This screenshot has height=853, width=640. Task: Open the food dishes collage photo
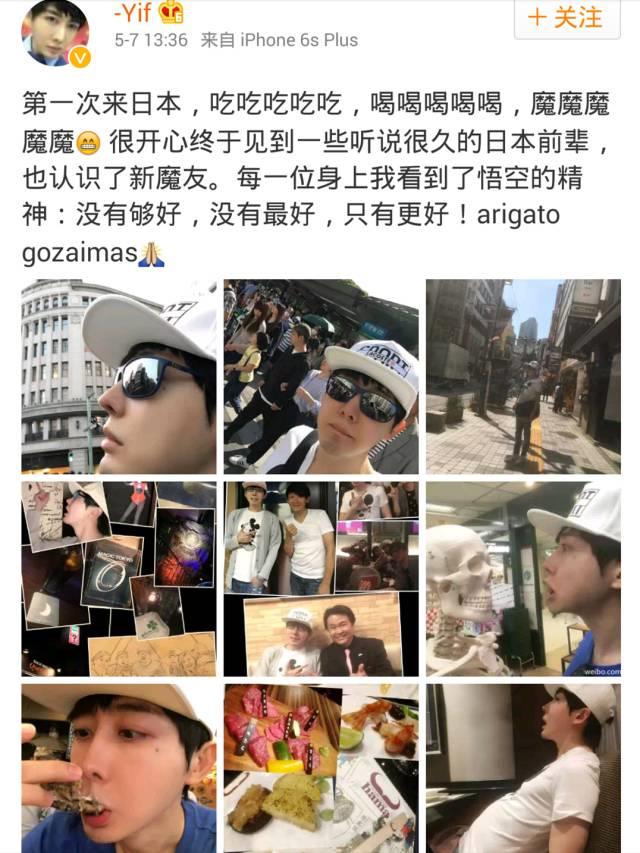321,768
